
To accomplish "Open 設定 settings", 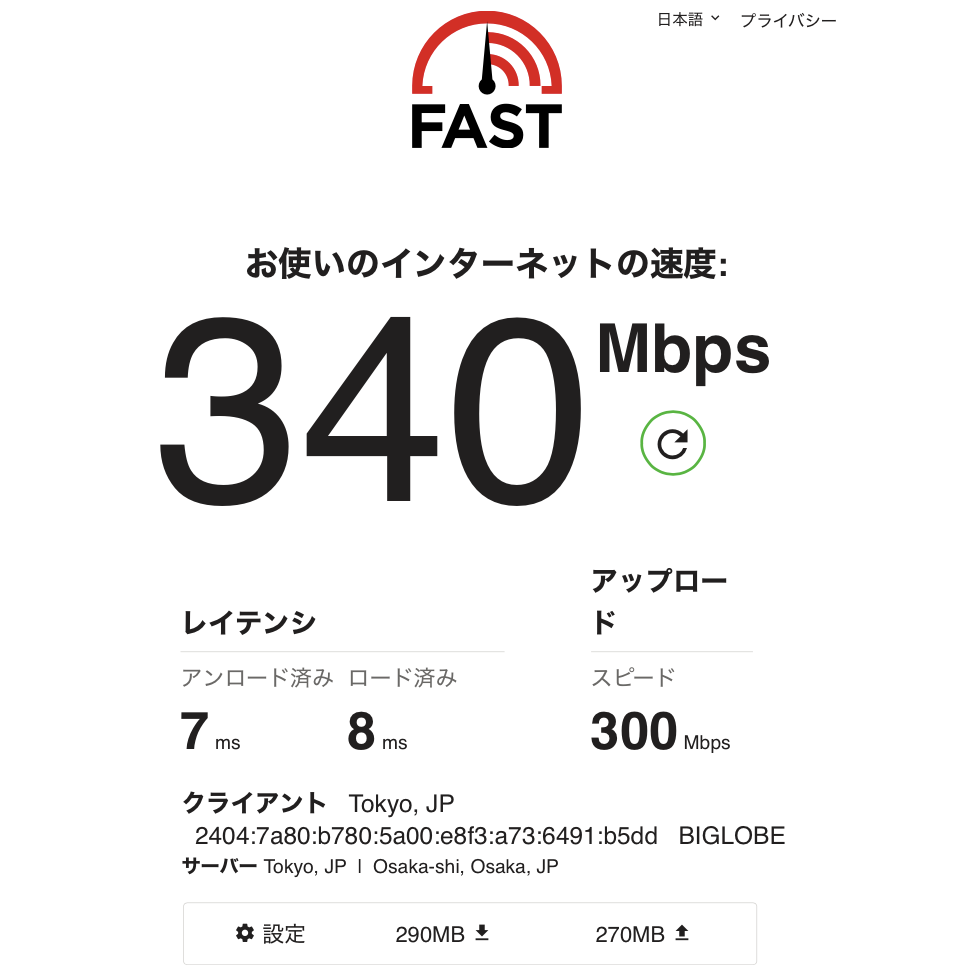I will click(271, 934).
